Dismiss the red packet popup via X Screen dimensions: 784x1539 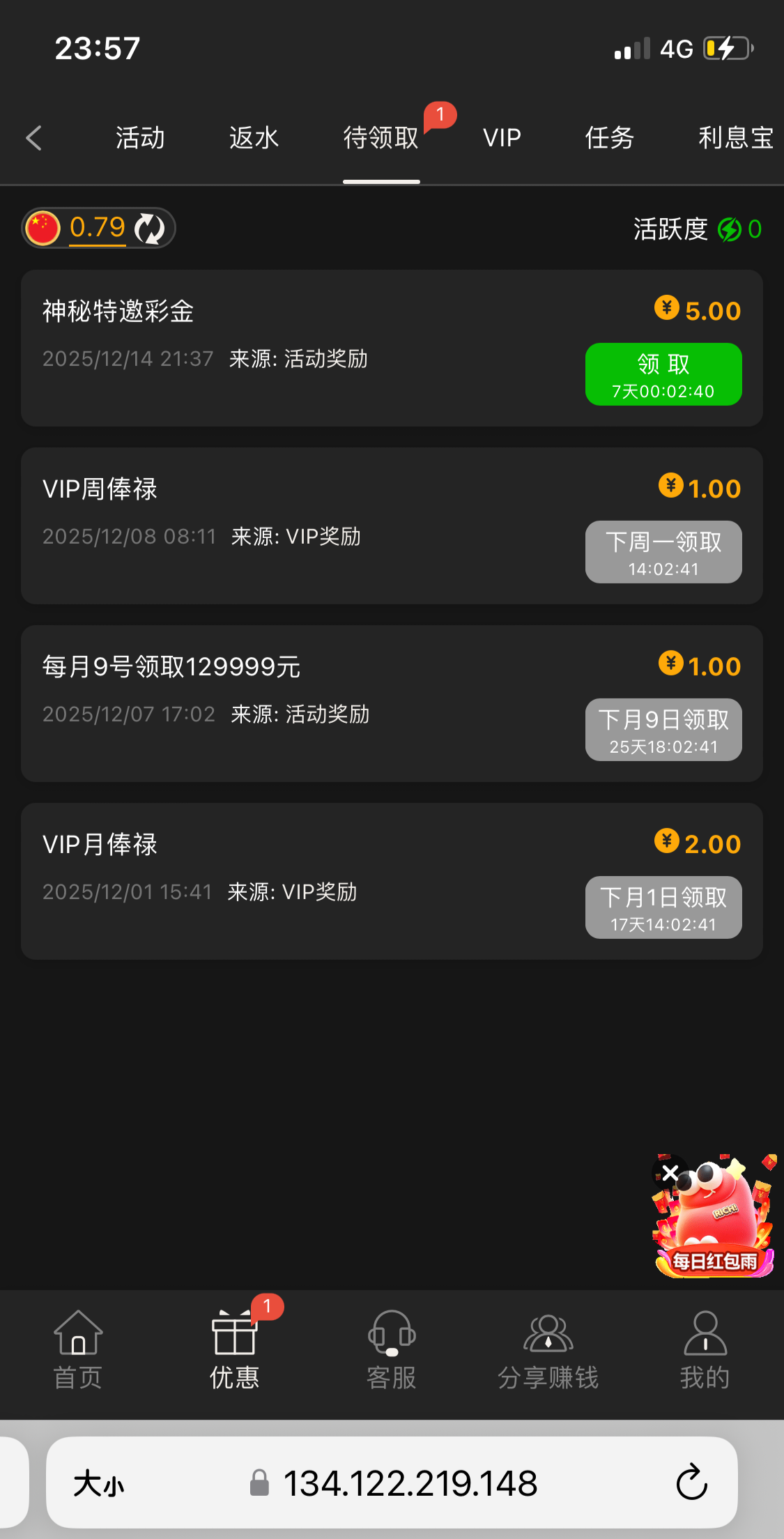(x=671, y=1174)
